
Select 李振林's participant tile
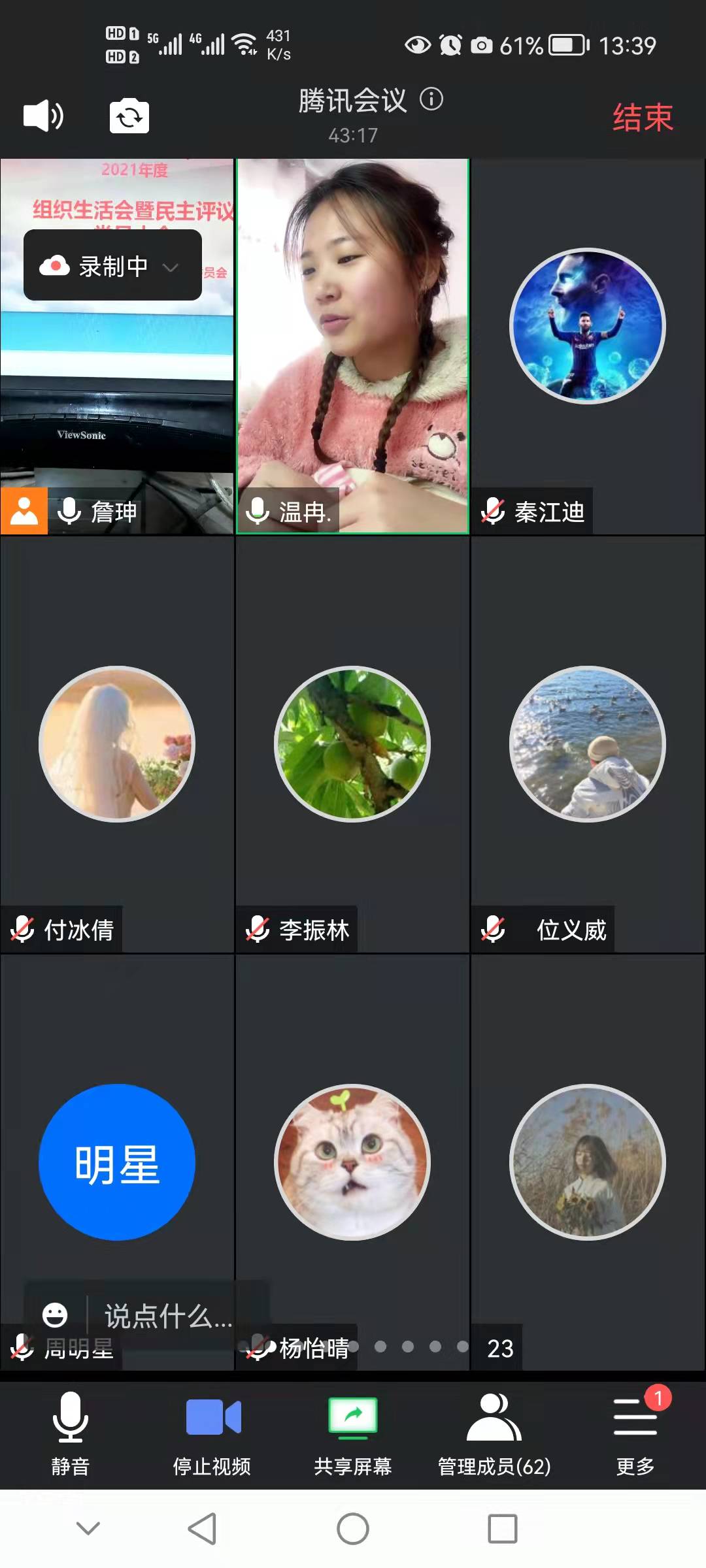pos(352,745)
